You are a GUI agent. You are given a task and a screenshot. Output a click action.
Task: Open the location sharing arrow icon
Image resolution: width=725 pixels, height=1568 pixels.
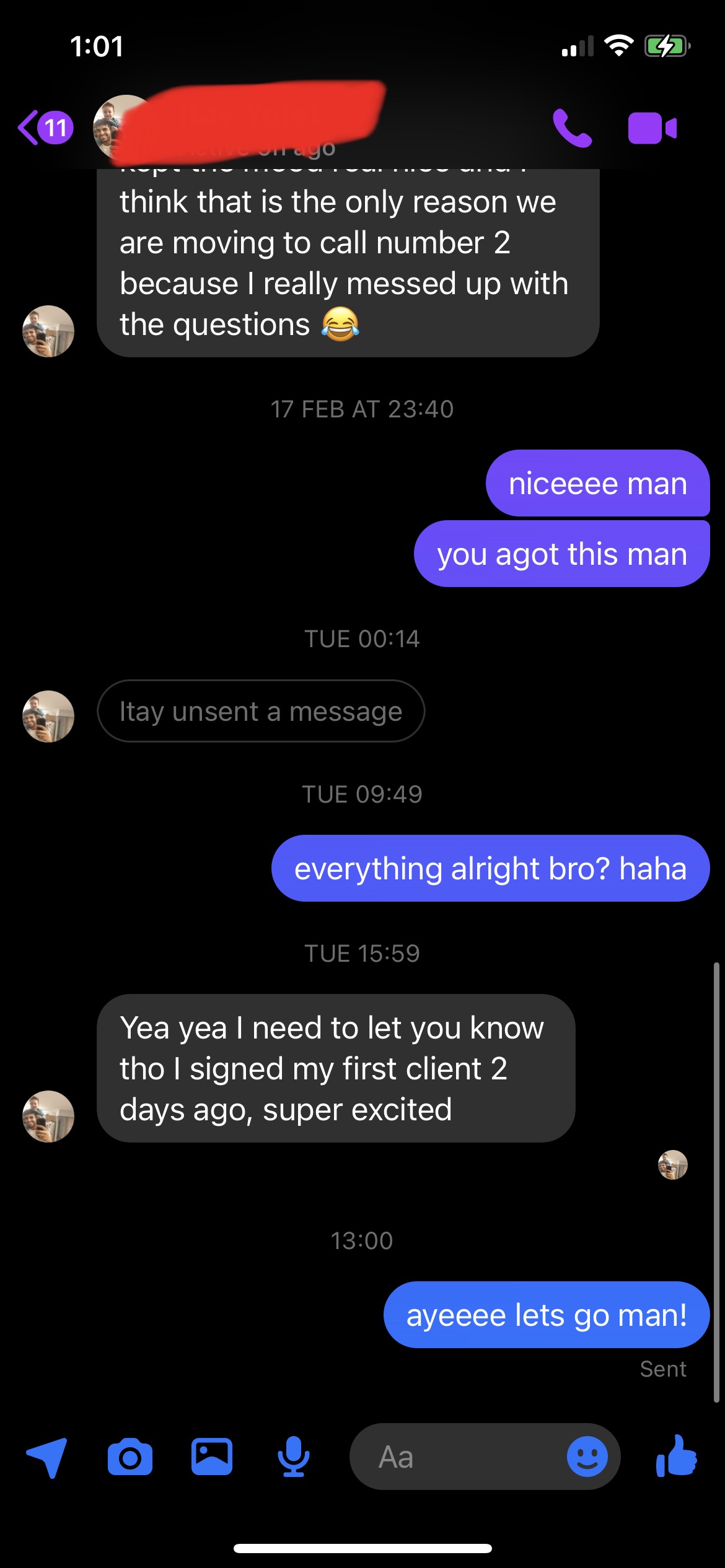coord(47,1457)
